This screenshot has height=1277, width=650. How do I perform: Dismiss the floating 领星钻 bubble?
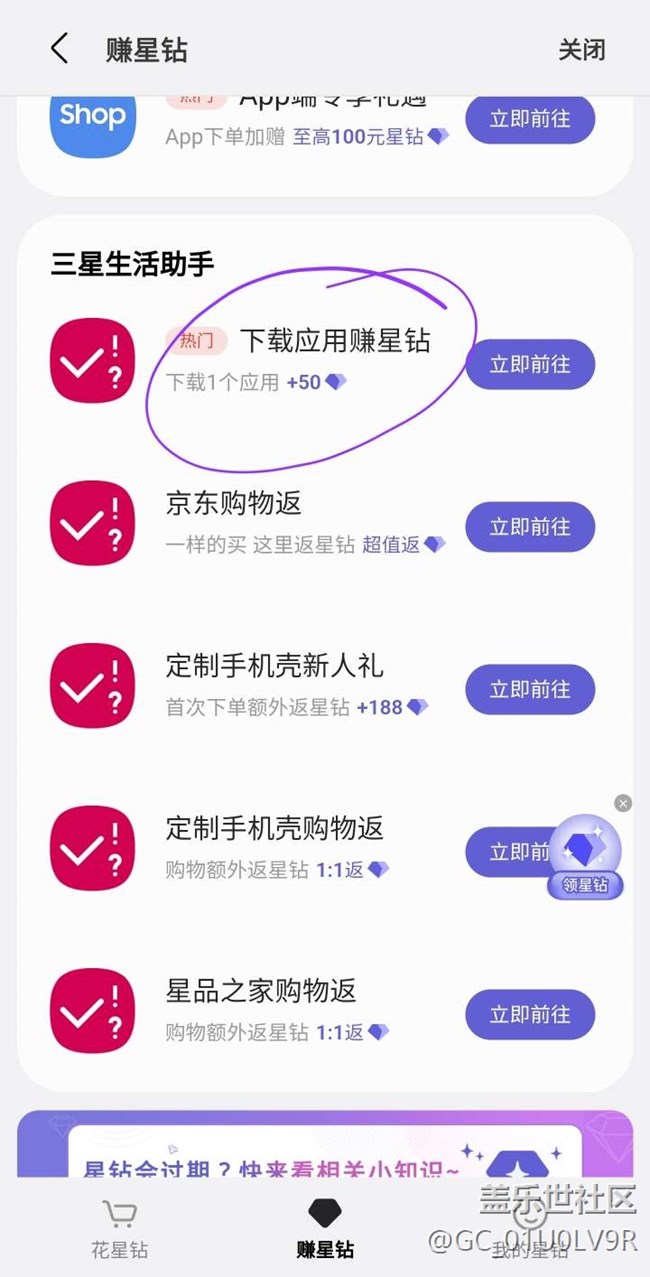pyautogui.click(x=623, y=803)
